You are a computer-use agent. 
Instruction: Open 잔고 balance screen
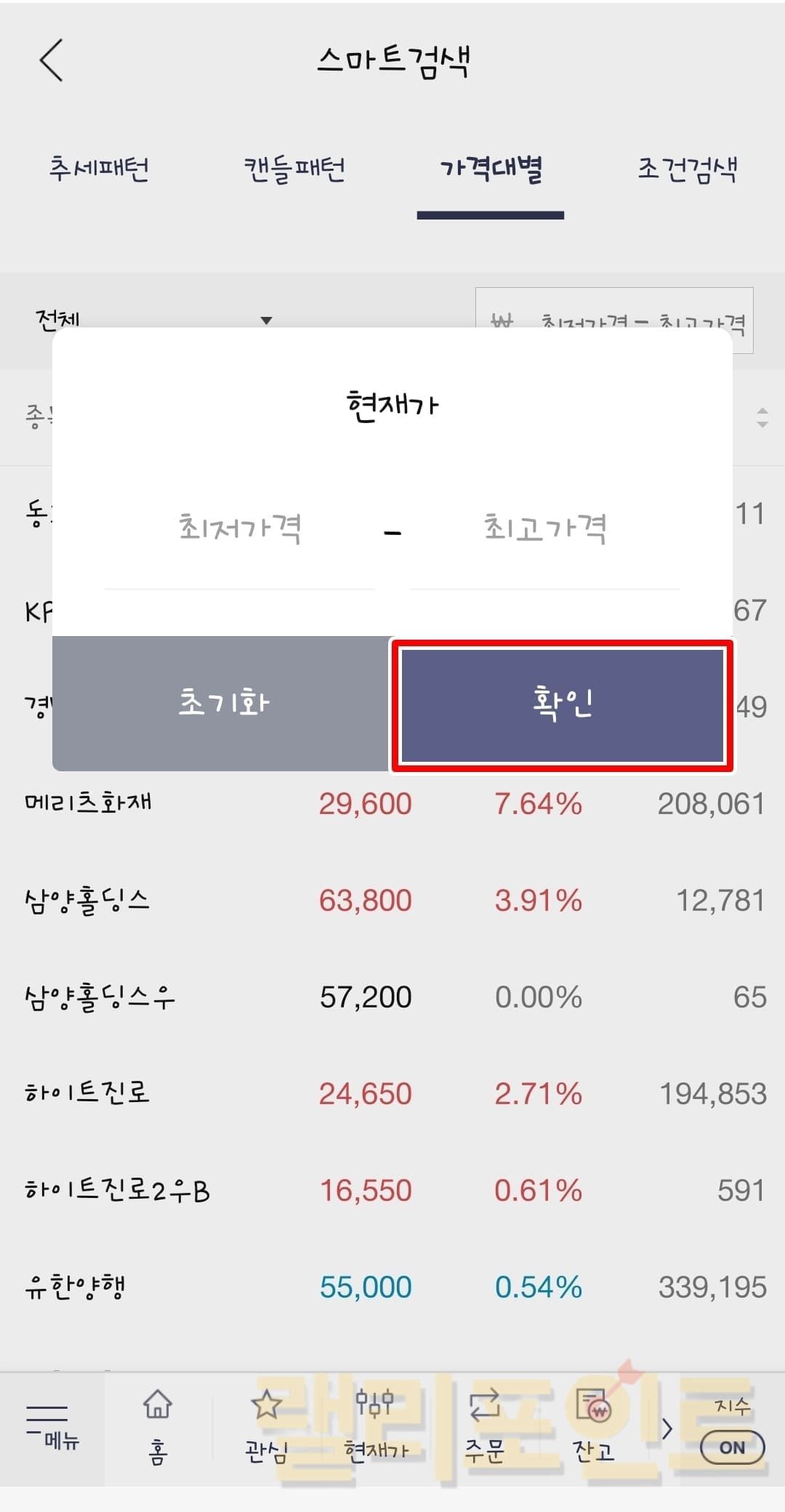coord(593,1428)
